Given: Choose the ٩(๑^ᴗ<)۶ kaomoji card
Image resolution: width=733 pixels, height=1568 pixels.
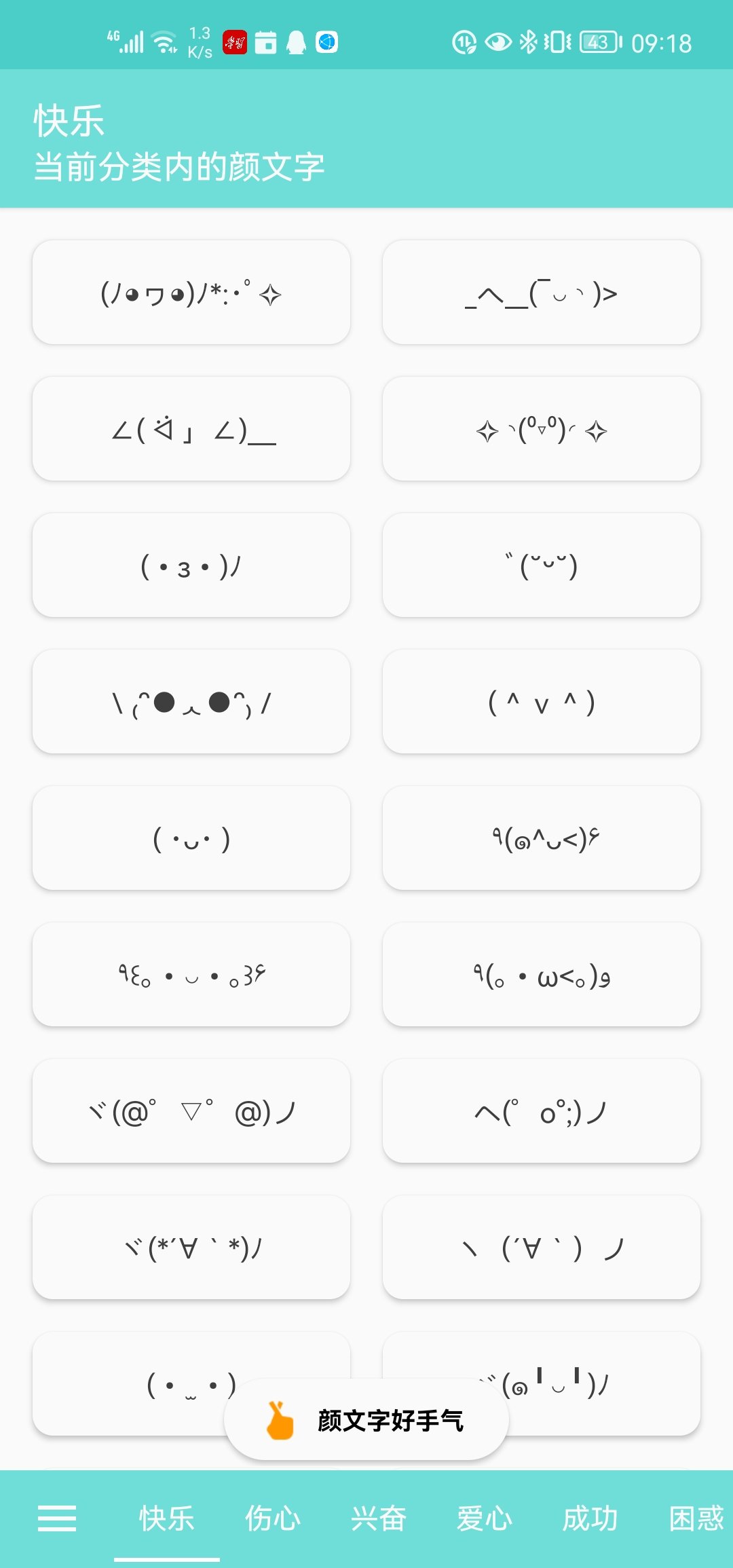Looking at the screenshot, I should (x=541, y=838).
